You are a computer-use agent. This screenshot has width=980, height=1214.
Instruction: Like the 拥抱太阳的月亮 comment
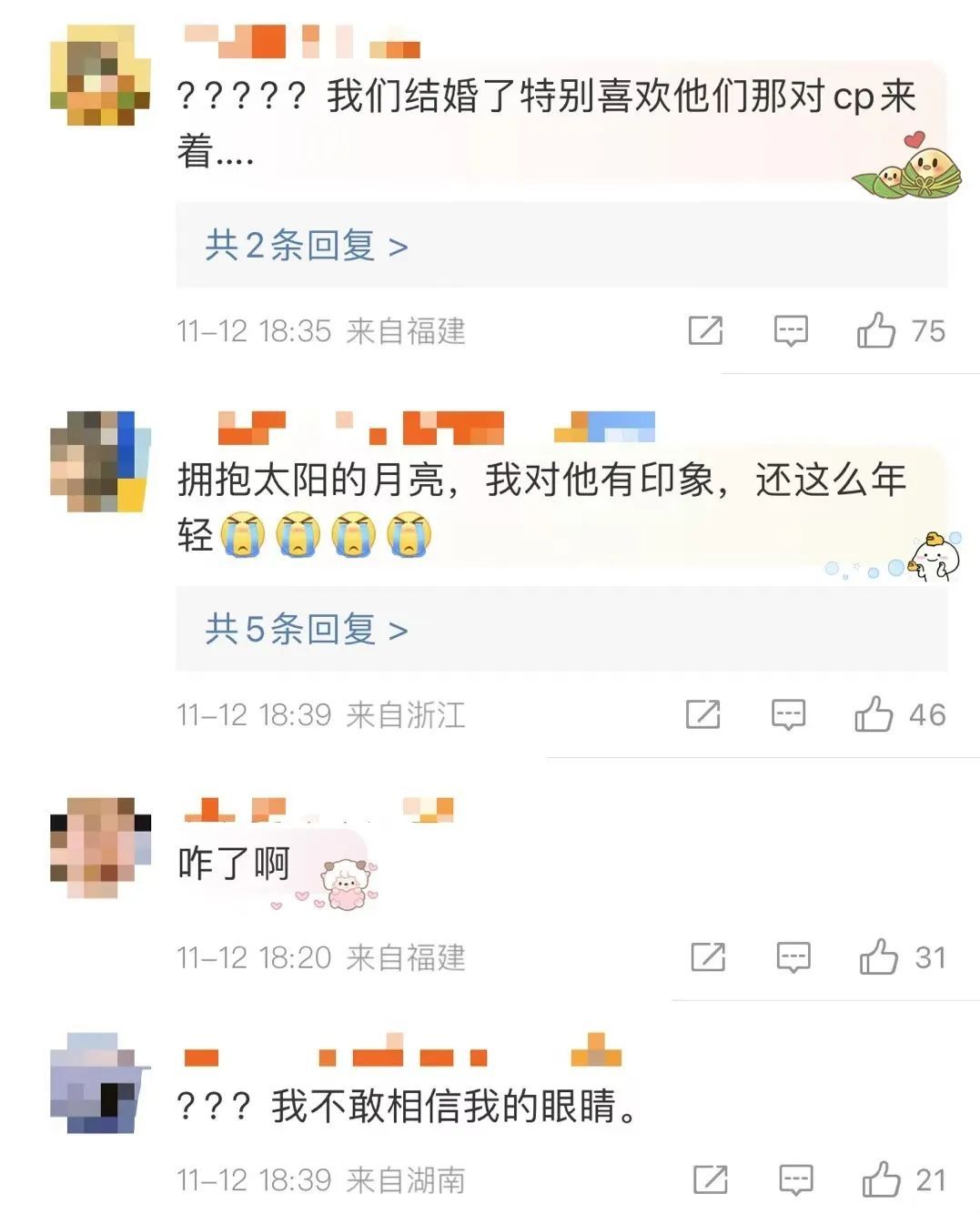pyautogui.click(x=874, y=714)
